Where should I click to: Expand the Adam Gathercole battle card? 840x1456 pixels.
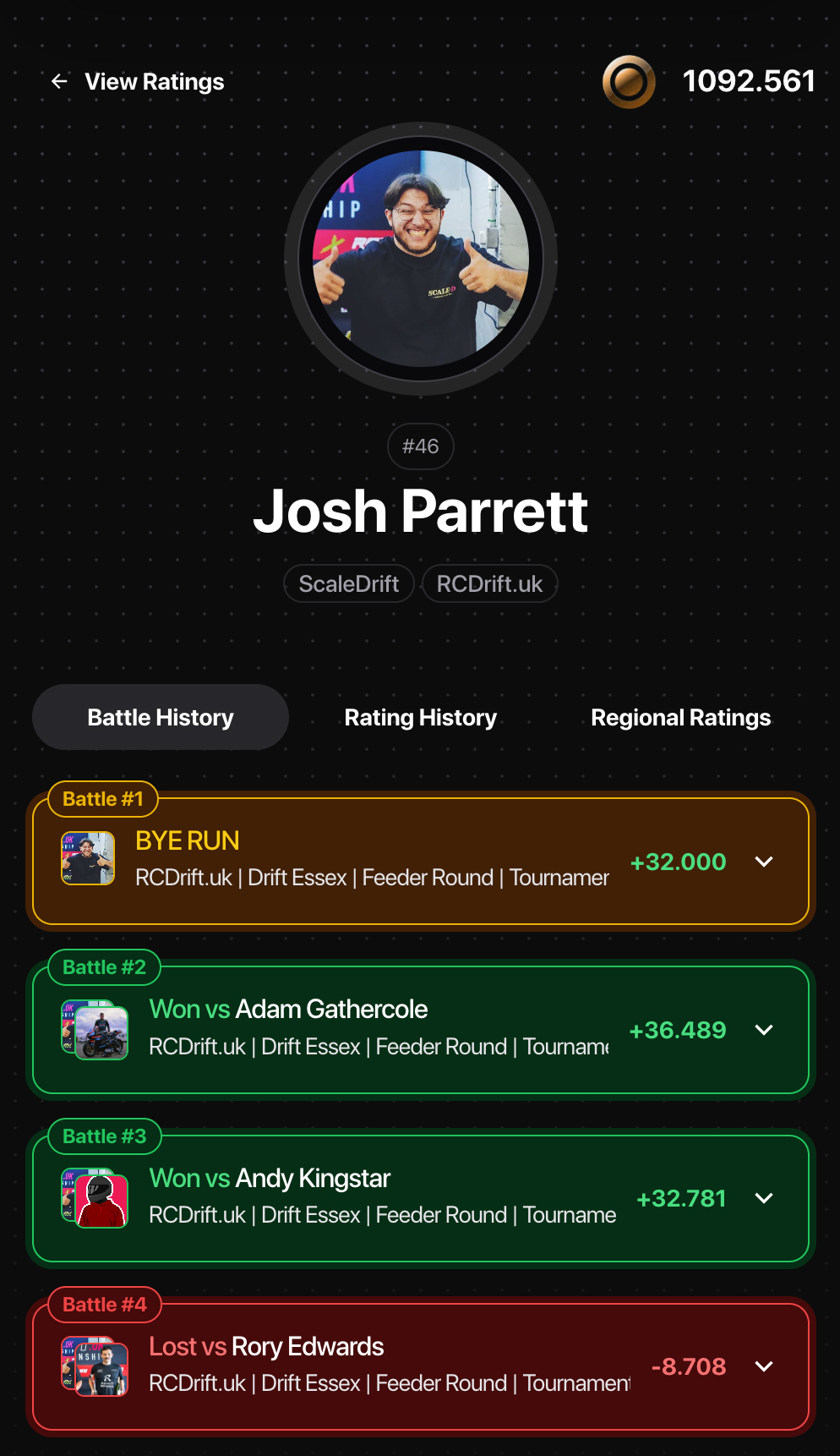pyautogui.click(x=764, y=1030)
